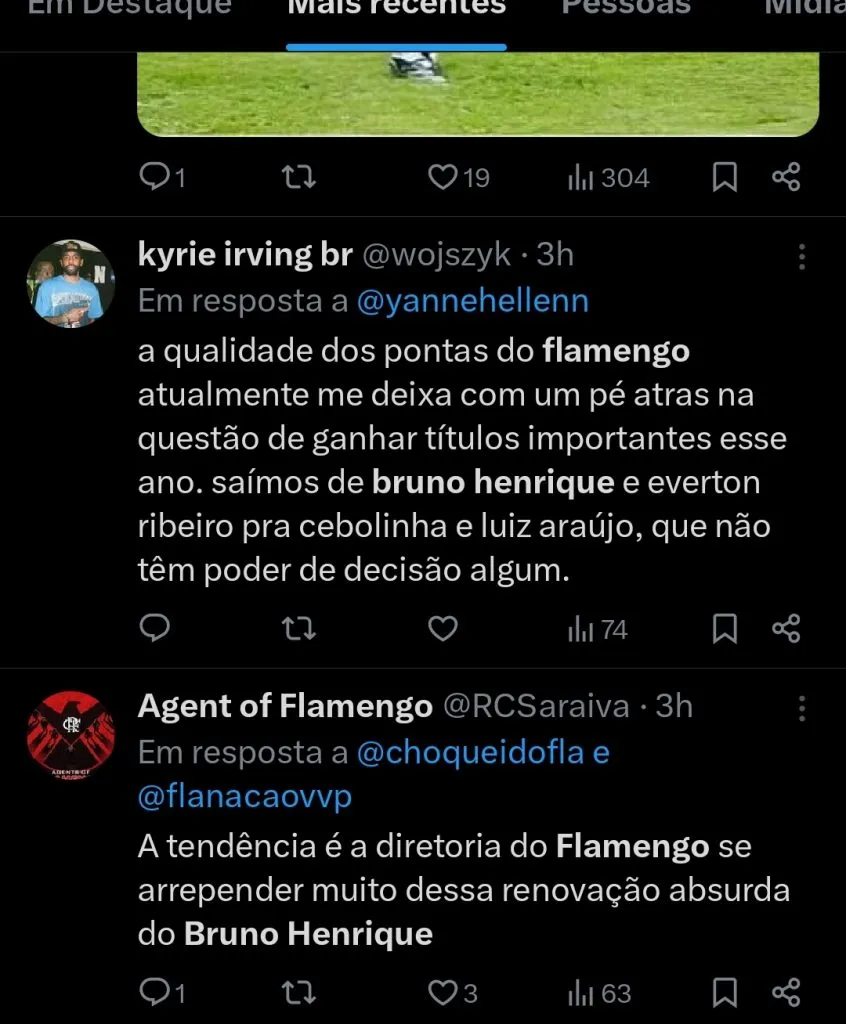Retweet kyrie irving br's reply
846x1024 pixels.
click(297, 628)
